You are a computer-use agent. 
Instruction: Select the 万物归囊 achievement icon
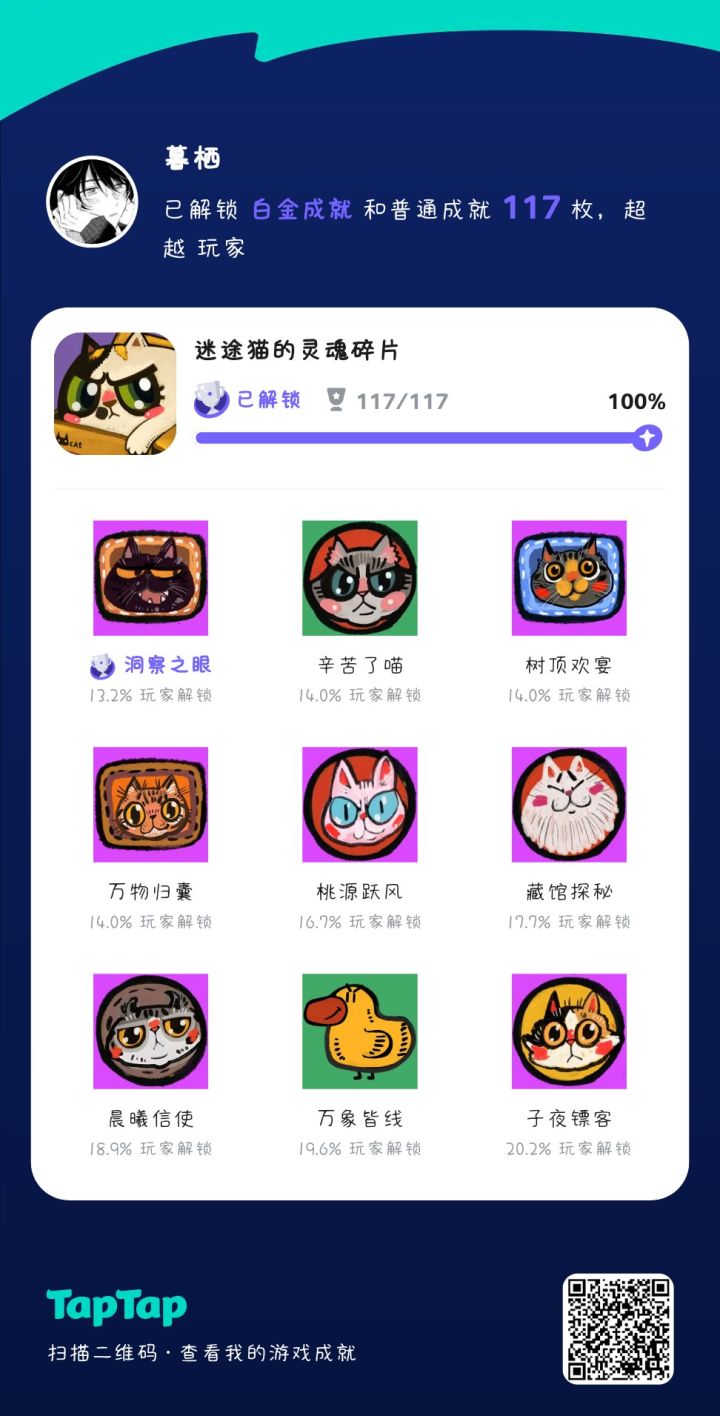(150, 805)
